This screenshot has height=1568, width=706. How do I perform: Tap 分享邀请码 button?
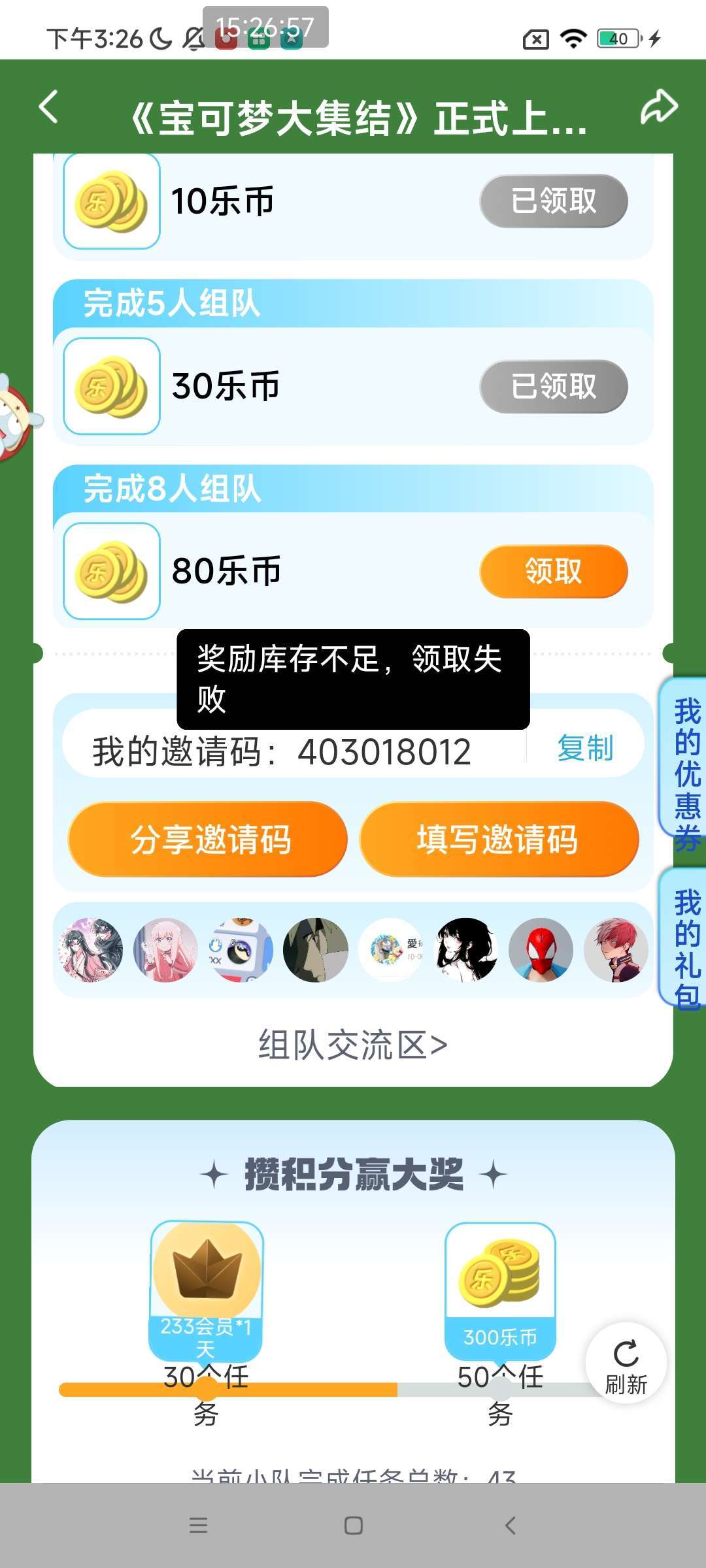pos(208,840)
